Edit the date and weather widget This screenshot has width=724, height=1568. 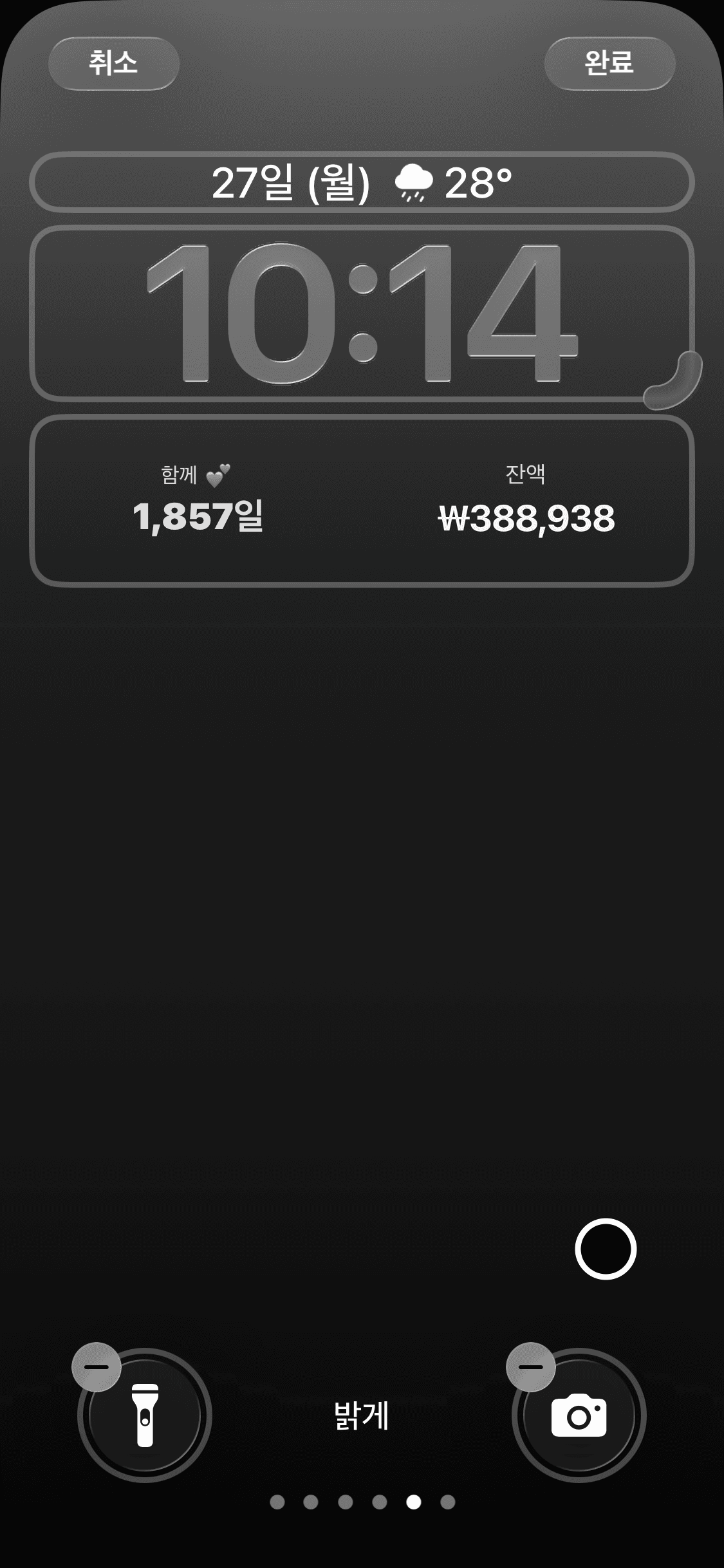pos(362,182)
